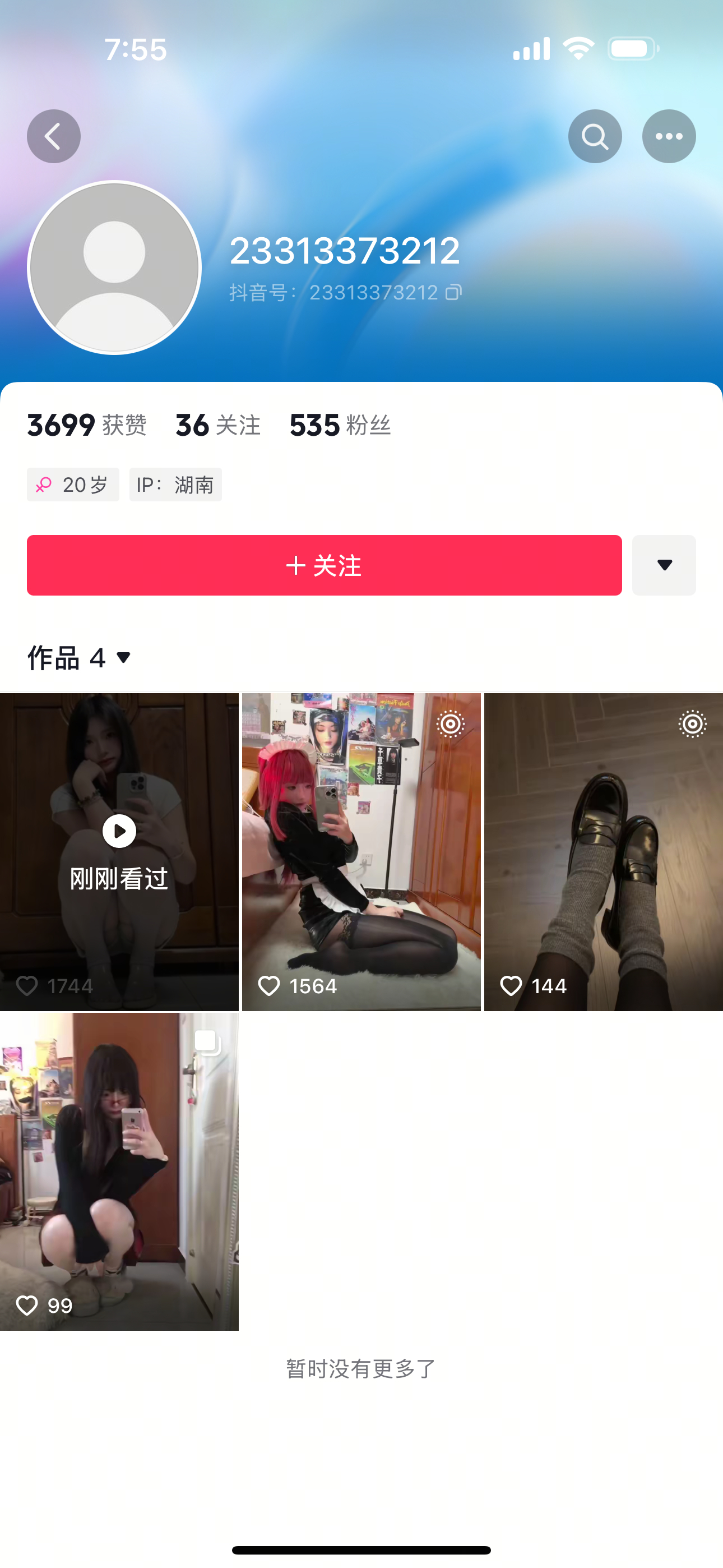Open the video marked 刚刚看过
The width and height of the screenshot is (723, 1568).
click(119, 852)
